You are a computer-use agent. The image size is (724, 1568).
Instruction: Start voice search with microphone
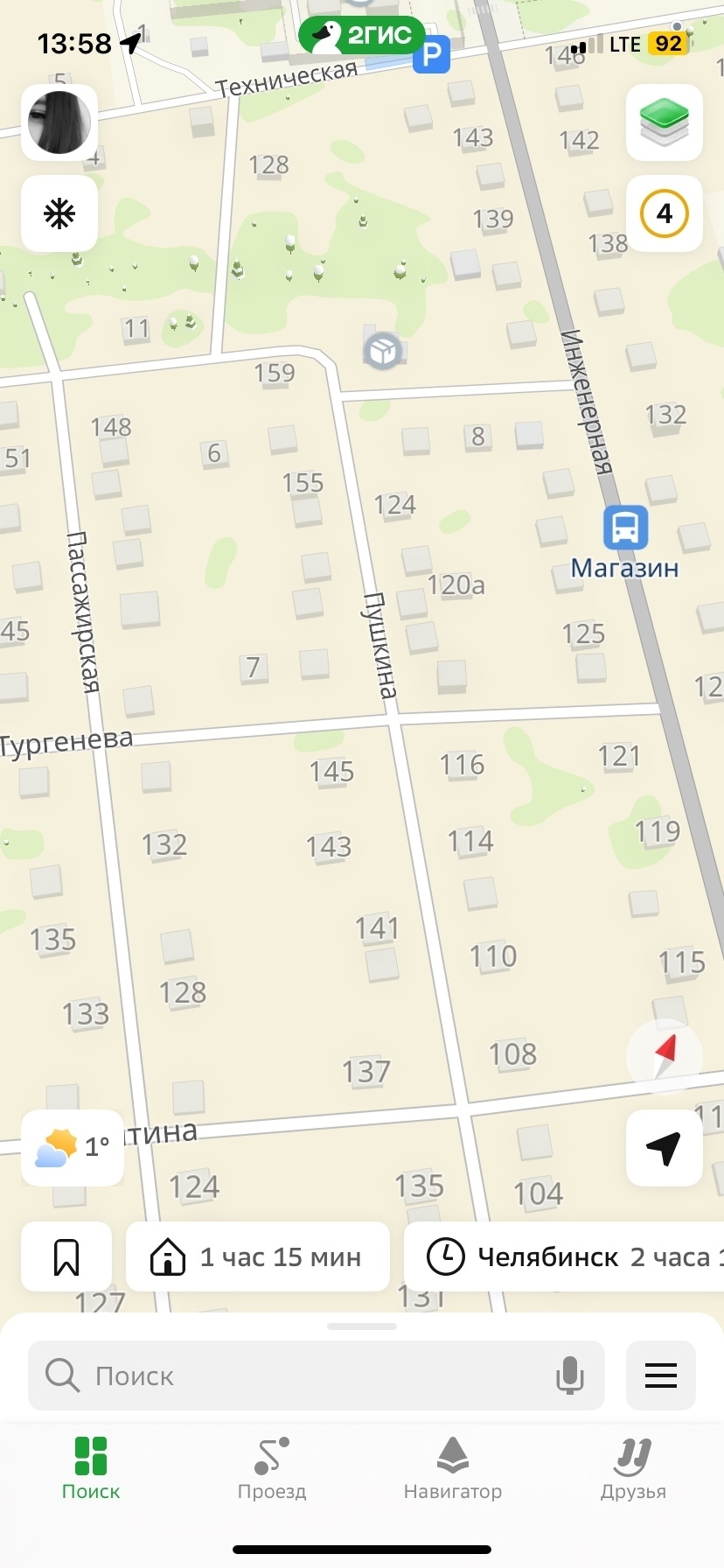click(570, 1375)
